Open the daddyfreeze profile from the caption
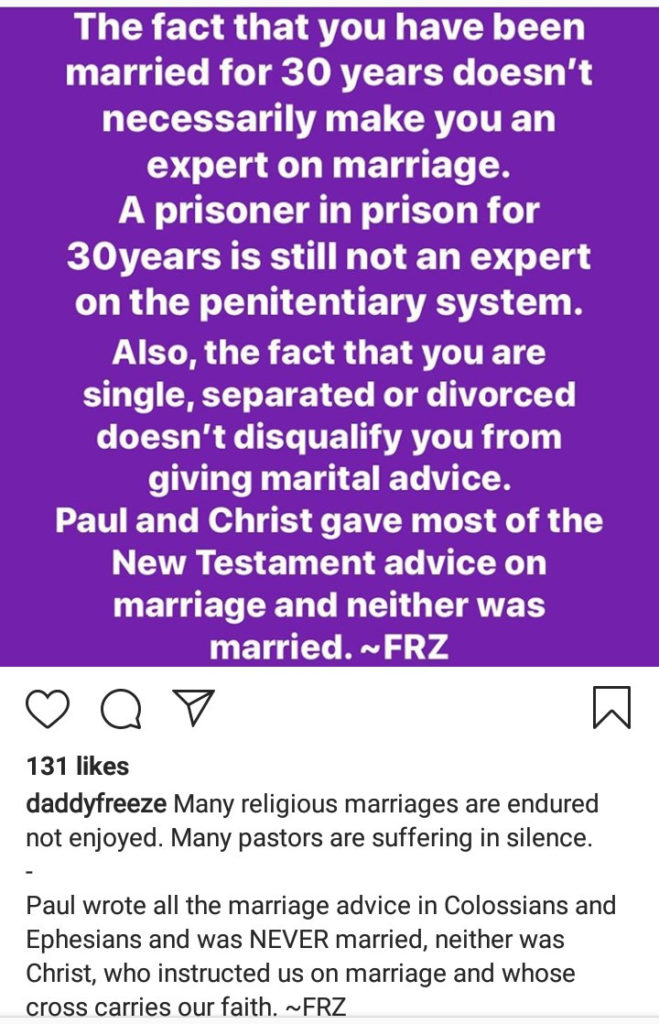 pos(97,803)
